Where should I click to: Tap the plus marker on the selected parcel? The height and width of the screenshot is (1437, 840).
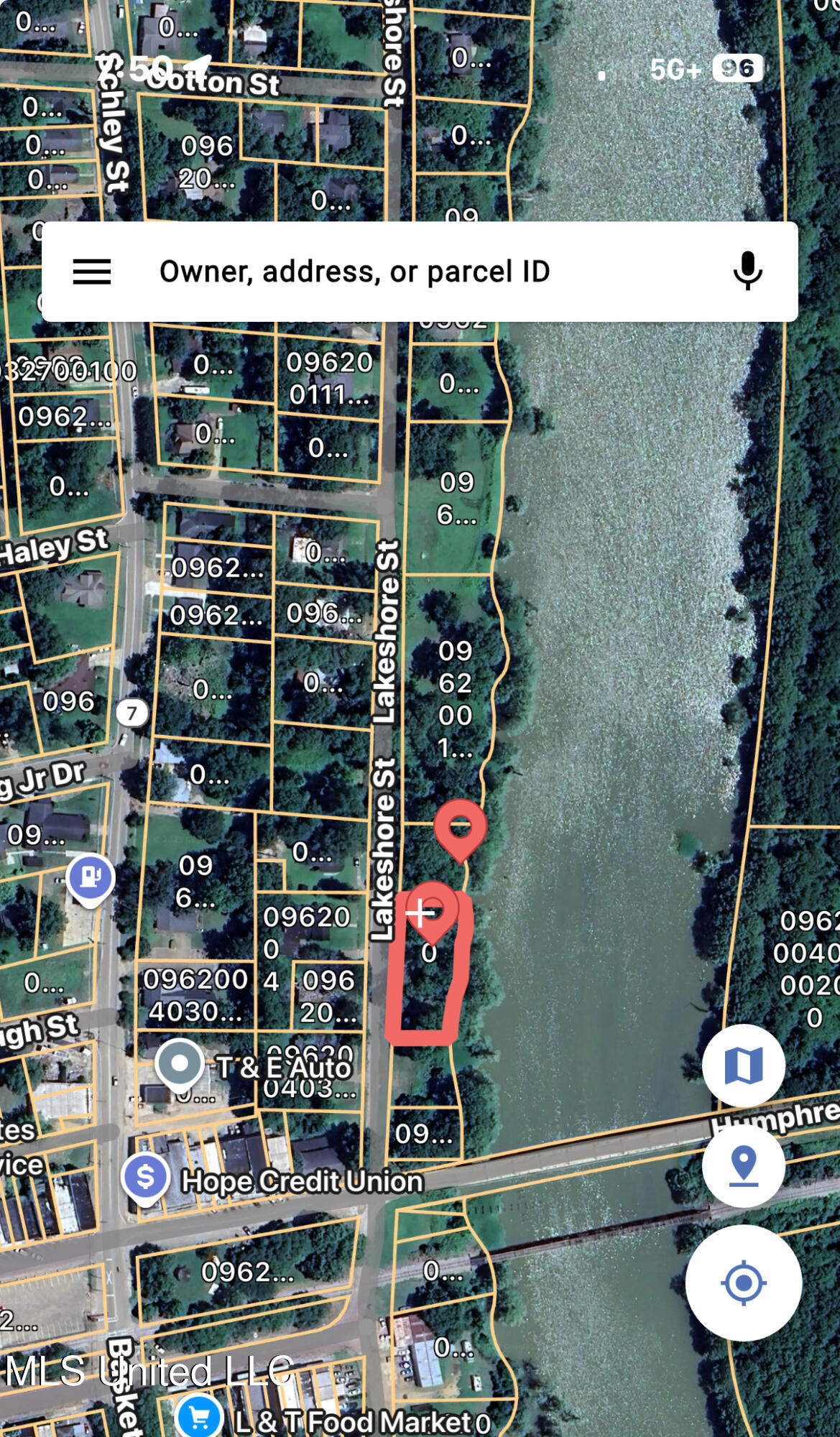pos(420,913)
